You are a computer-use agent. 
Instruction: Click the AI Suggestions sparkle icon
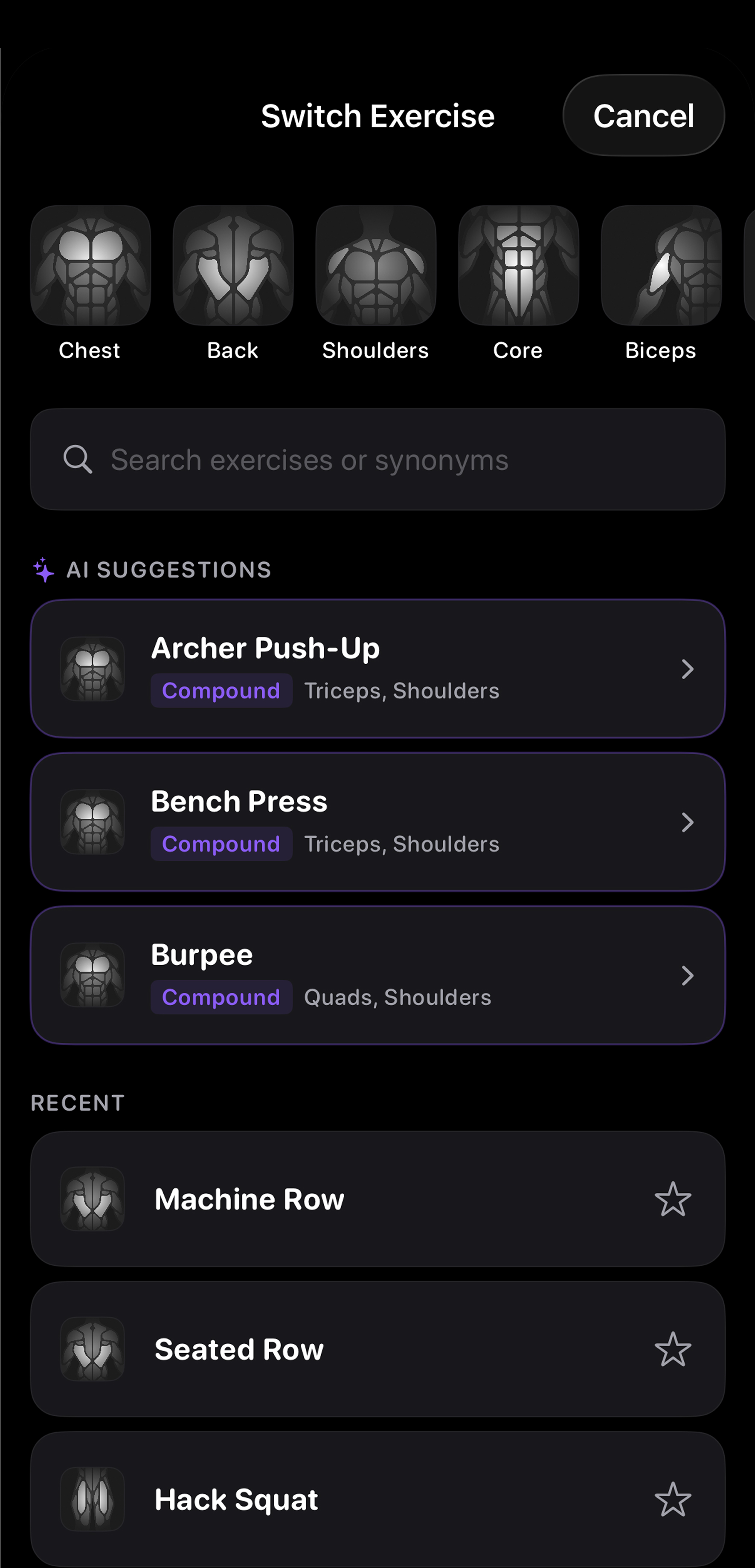[43, 570]
